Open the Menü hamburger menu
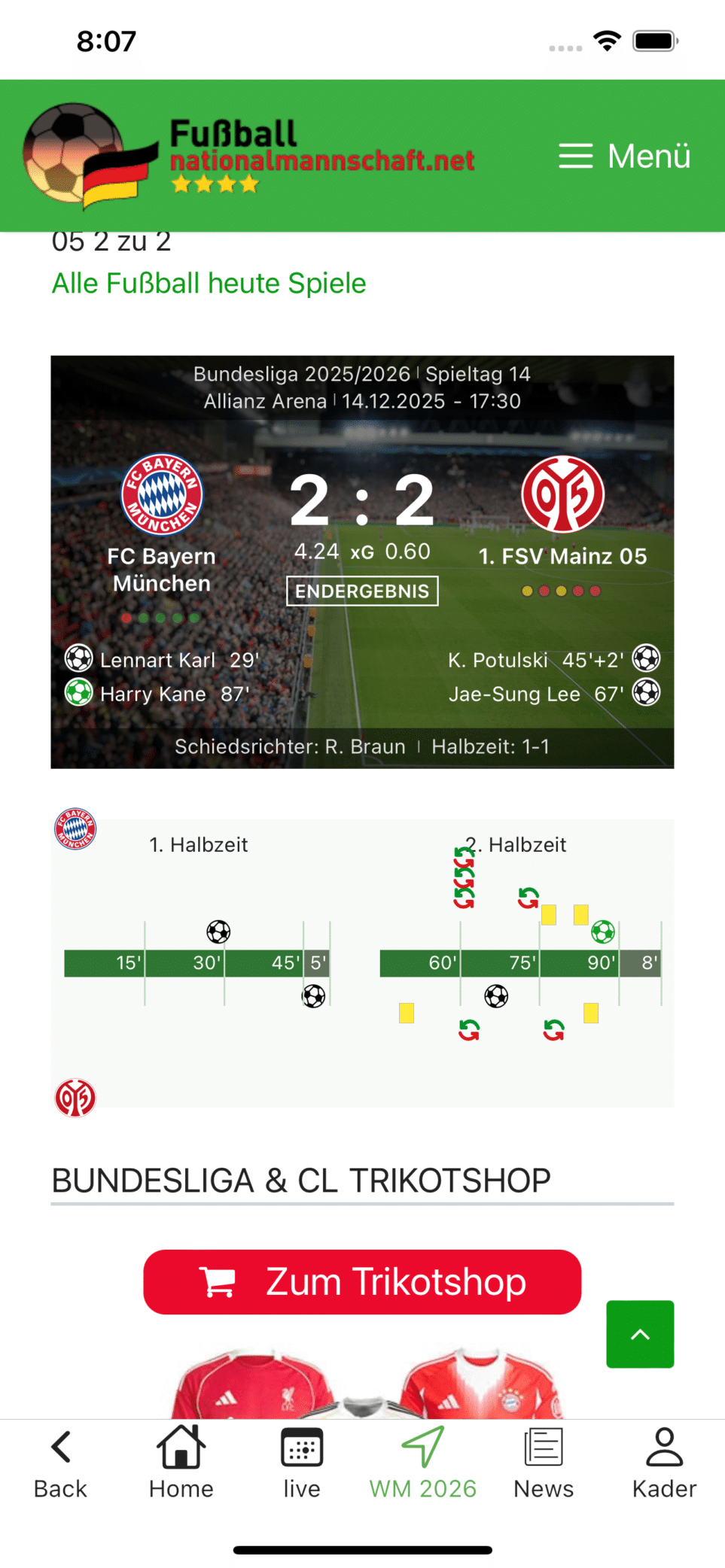 point(624,156)
